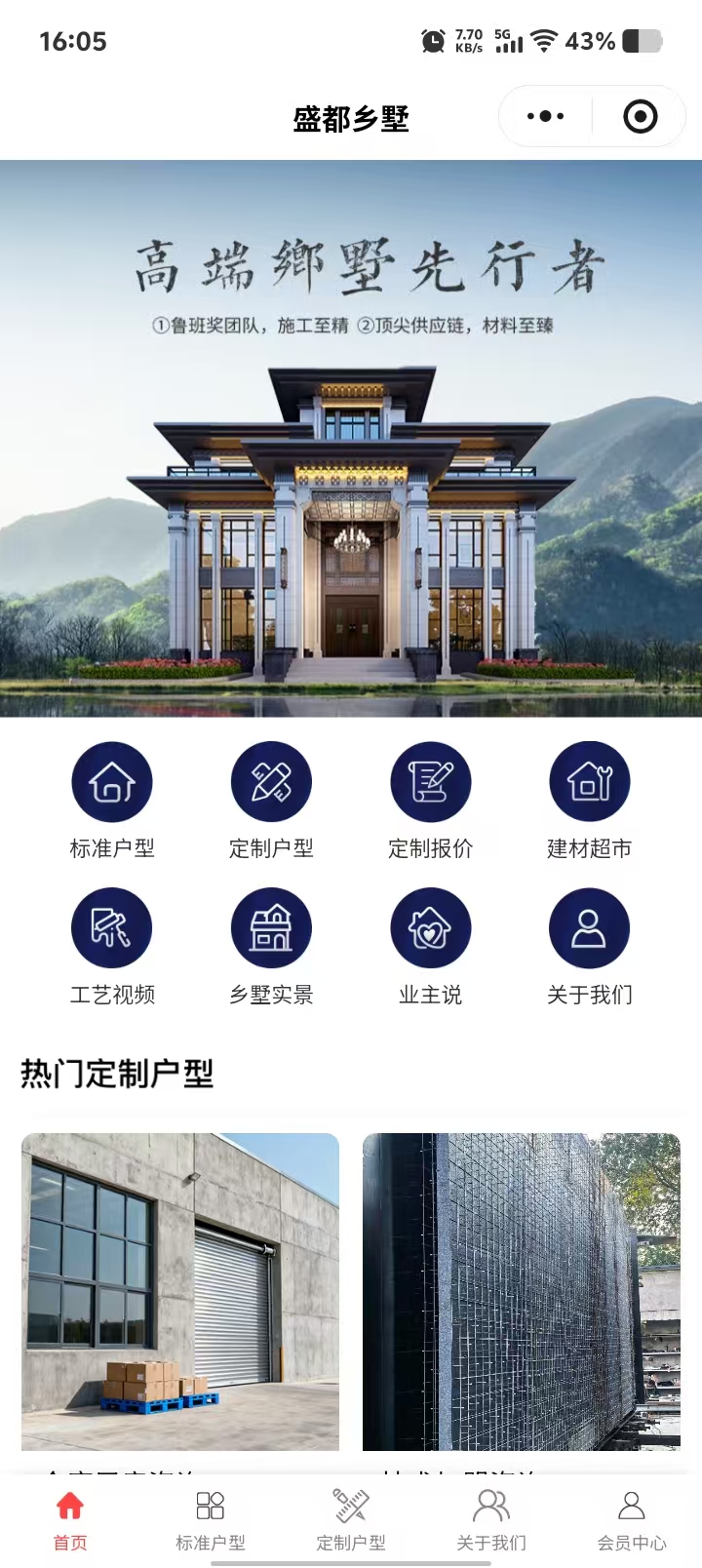Open 业主说 owner reviews
Viewport: 702px width, 1568px height.
430,929
